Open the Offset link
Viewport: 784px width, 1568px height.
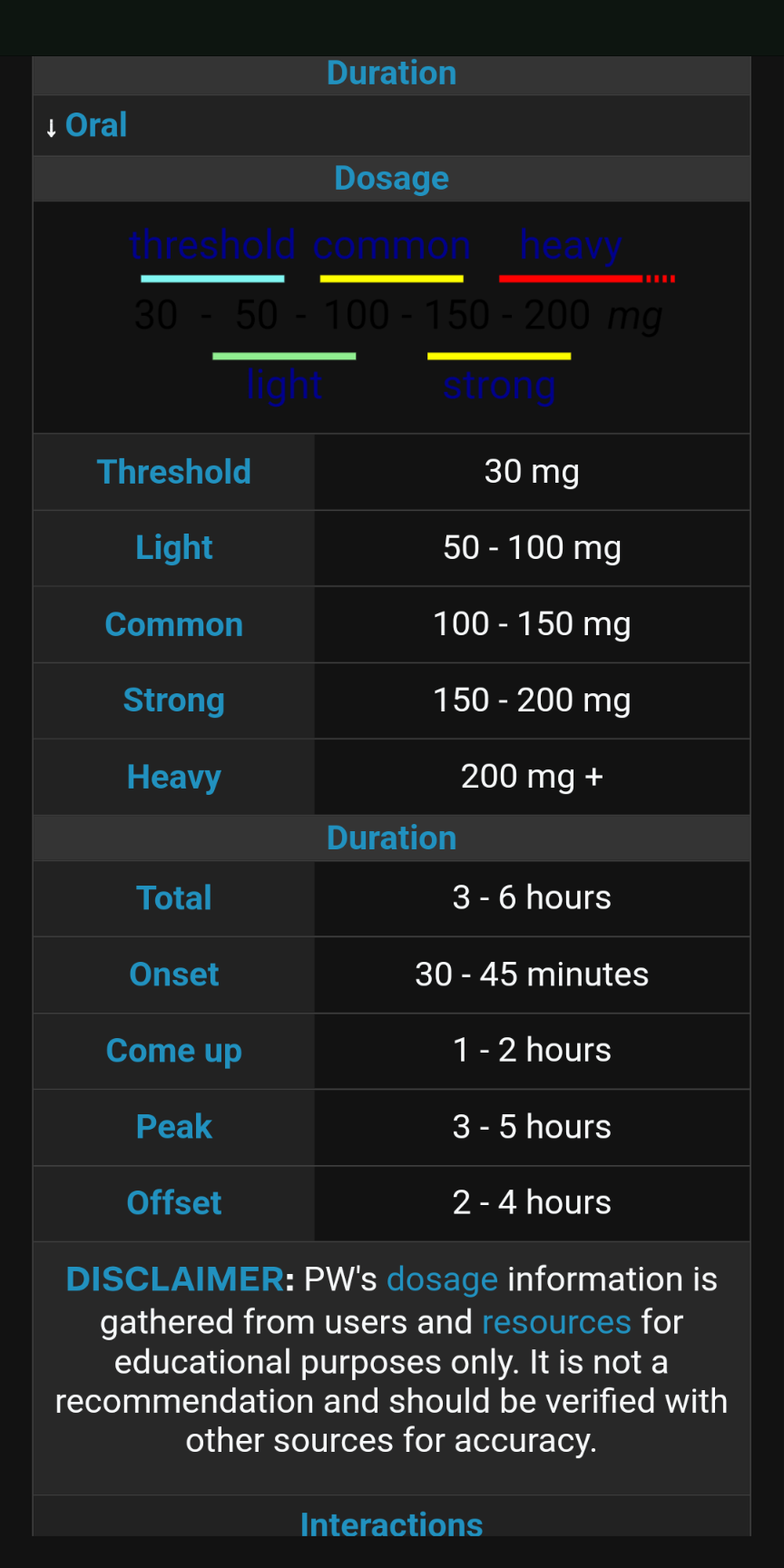click(173, 1203)
